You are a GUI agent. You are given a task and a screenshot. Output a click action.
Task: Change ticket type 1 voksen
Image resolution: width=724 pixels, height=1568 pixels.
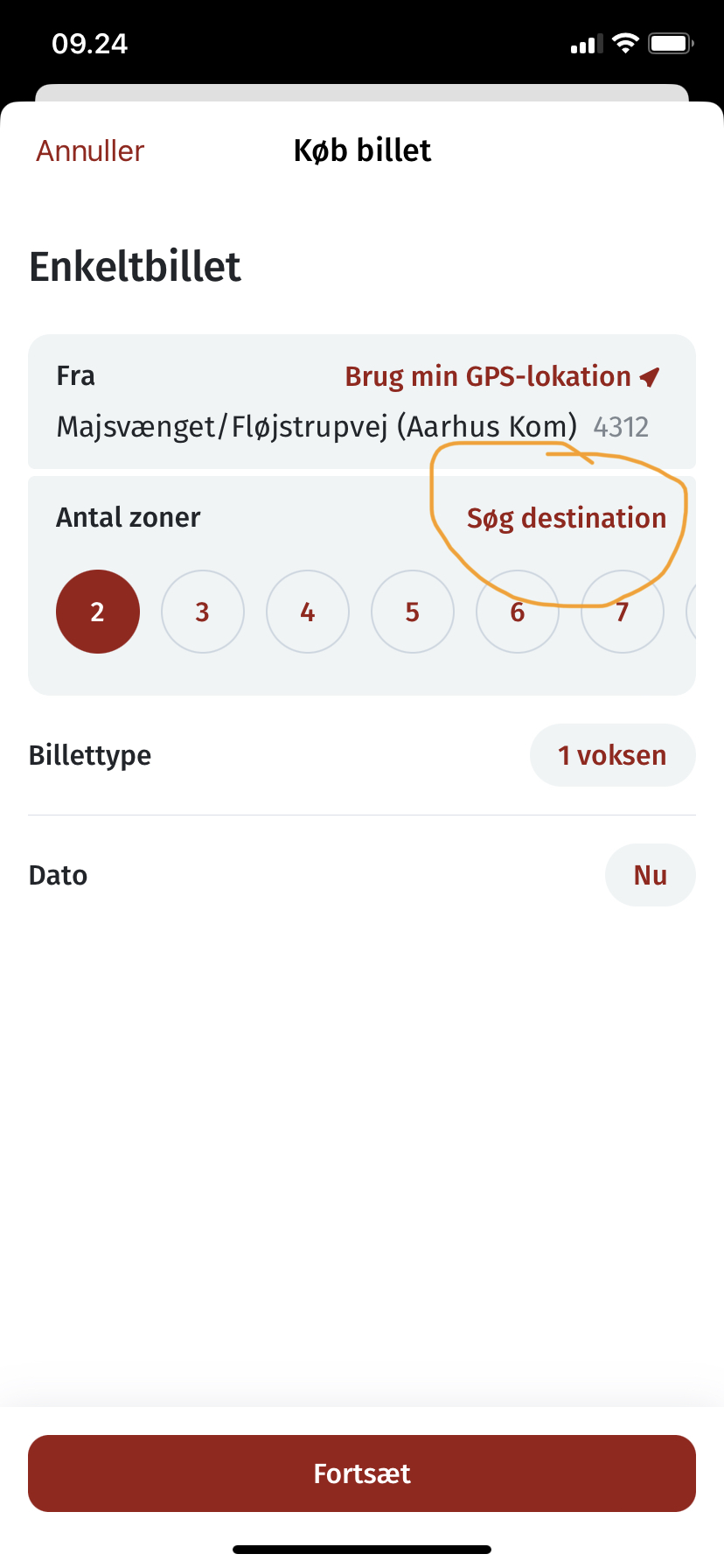[x=613, y=755]
